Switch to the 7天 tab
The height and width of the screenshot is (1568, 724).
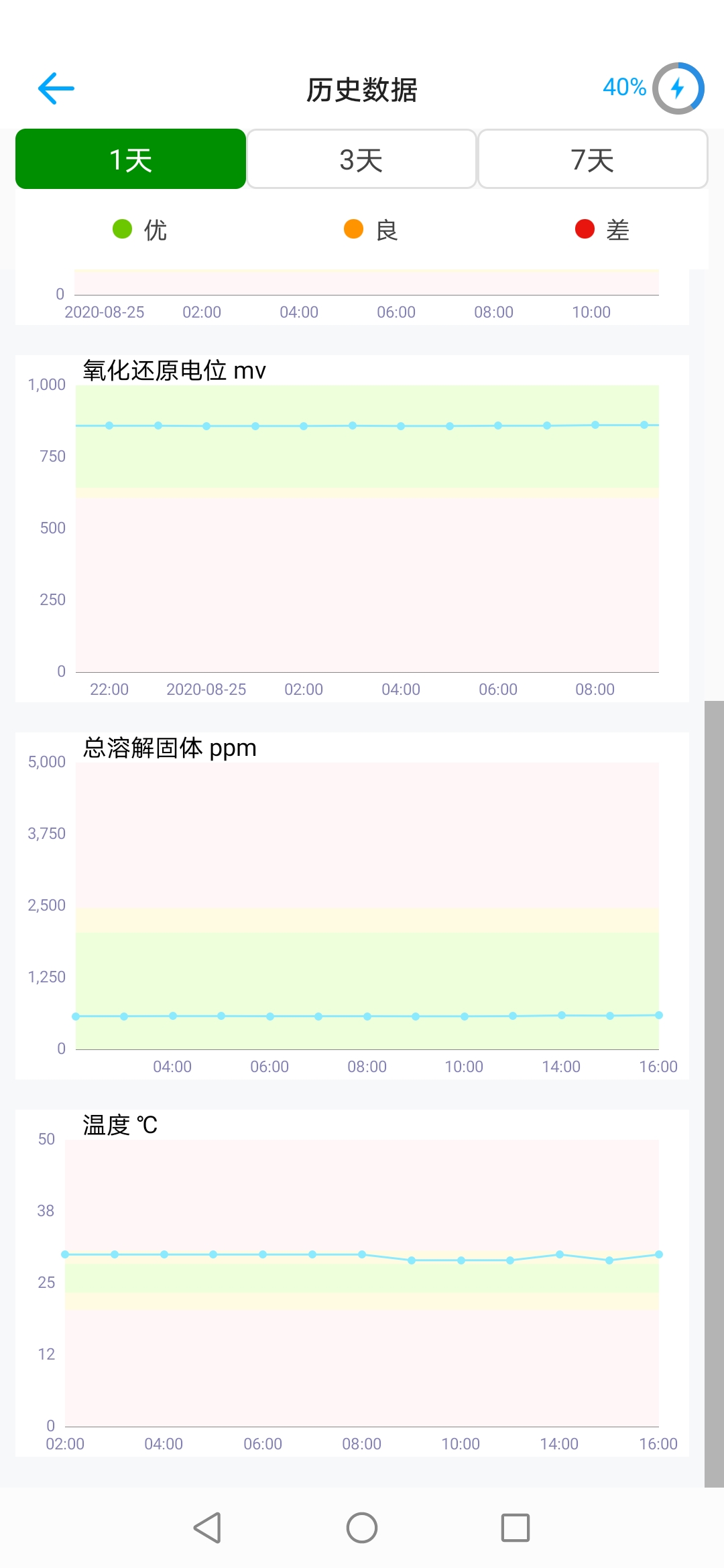593,159
